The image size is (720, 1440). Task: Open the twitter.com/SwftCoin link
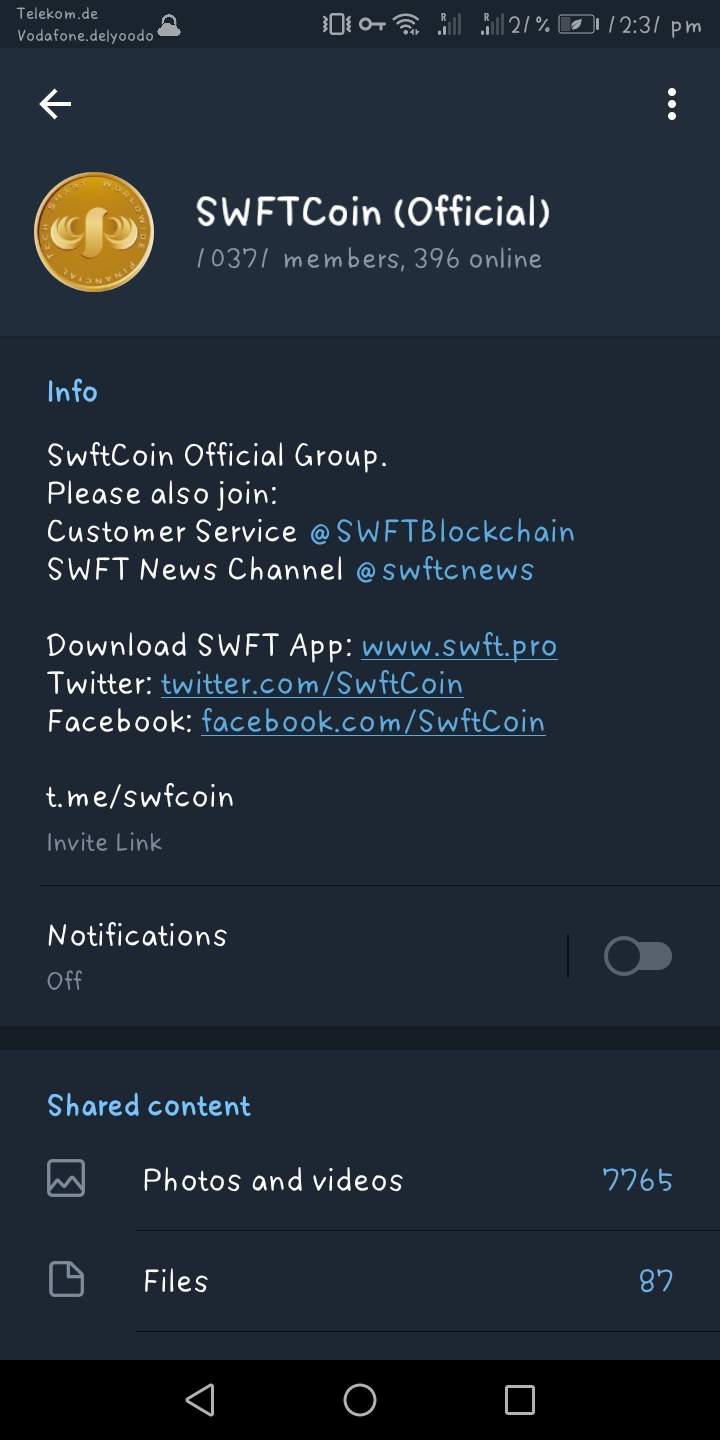point(312,684)
